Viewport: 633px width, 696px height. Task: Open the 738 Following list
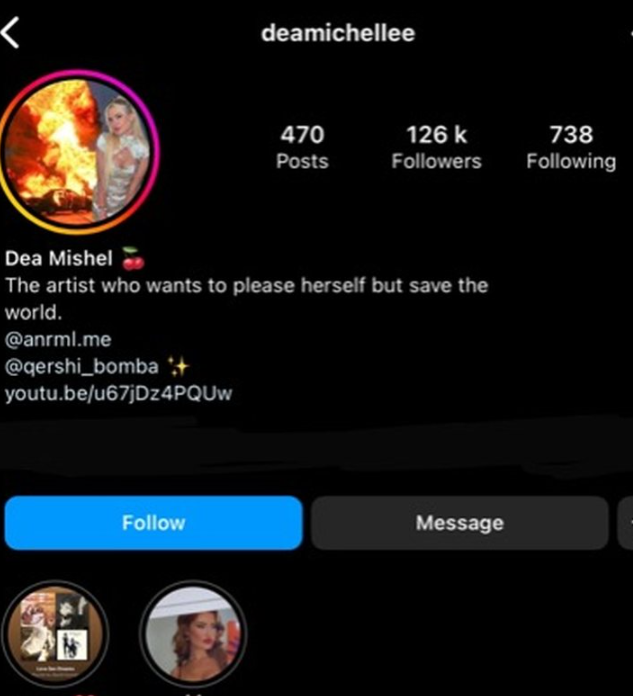tap(571, 146)
